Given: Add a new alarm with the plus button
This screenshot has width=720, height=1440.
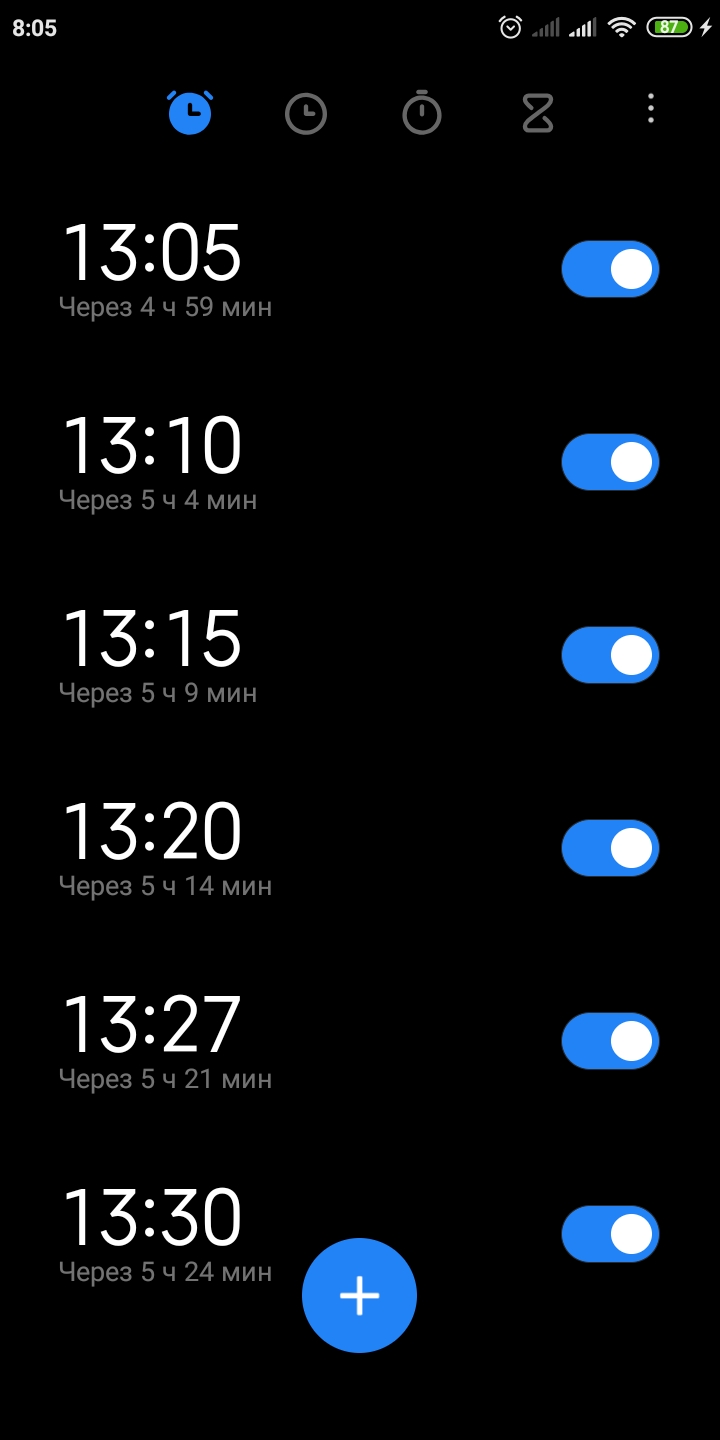Looking at the screenshot, I should (x=359, y=1295).
